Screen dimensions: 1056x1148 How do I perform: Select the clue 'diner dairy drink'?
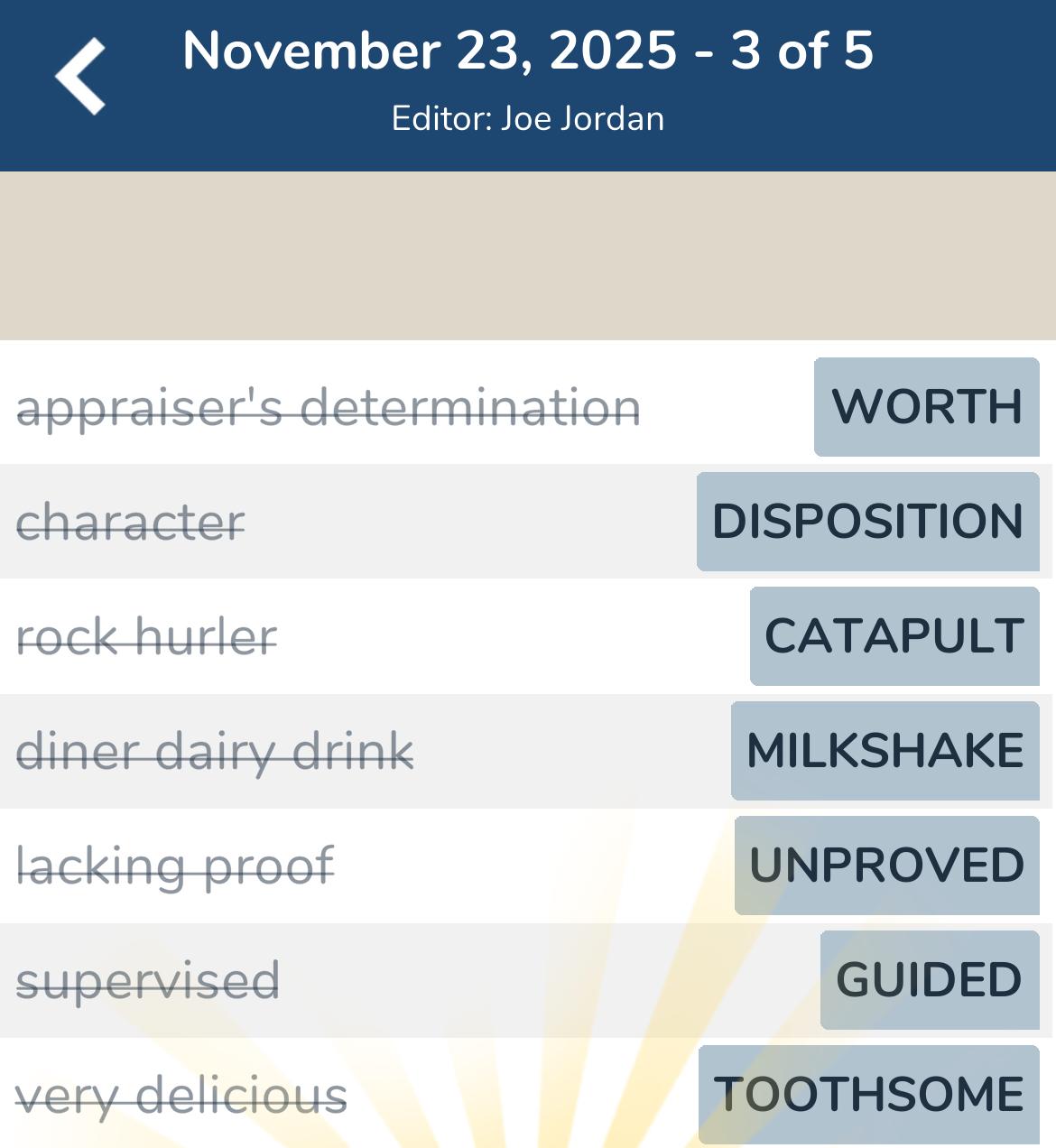tap(217, 750)
